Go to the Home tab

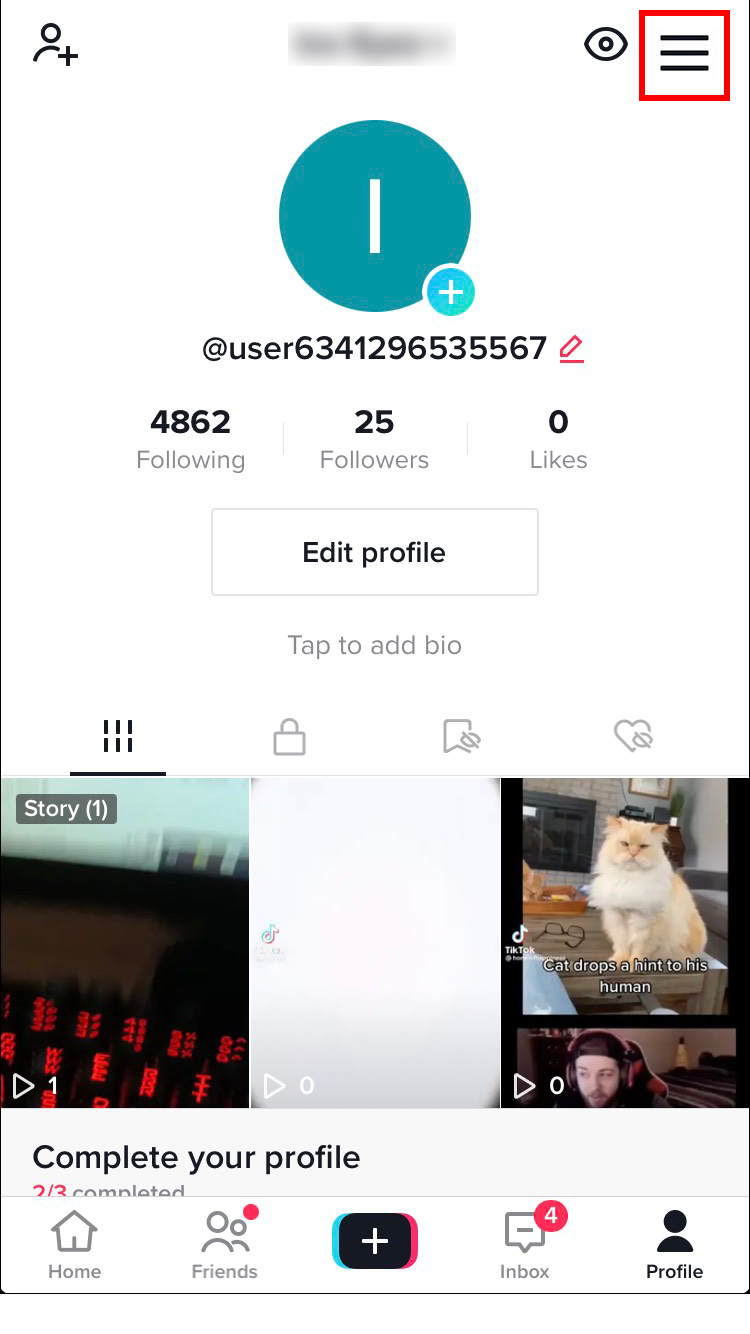click(x=75, y=1245)
